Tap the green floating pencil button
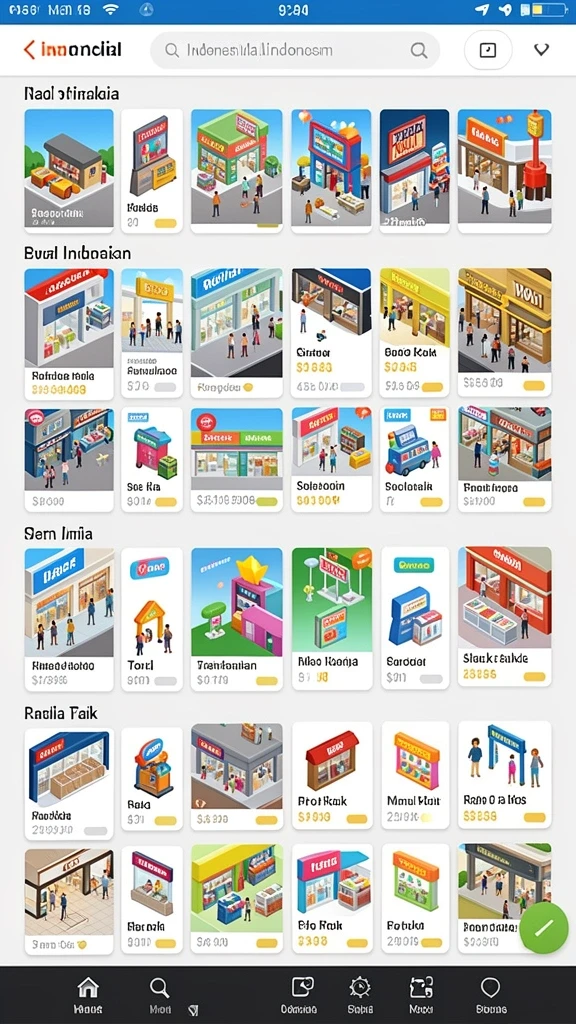This screenshot has height=1024, width=576. click(543, 928)
